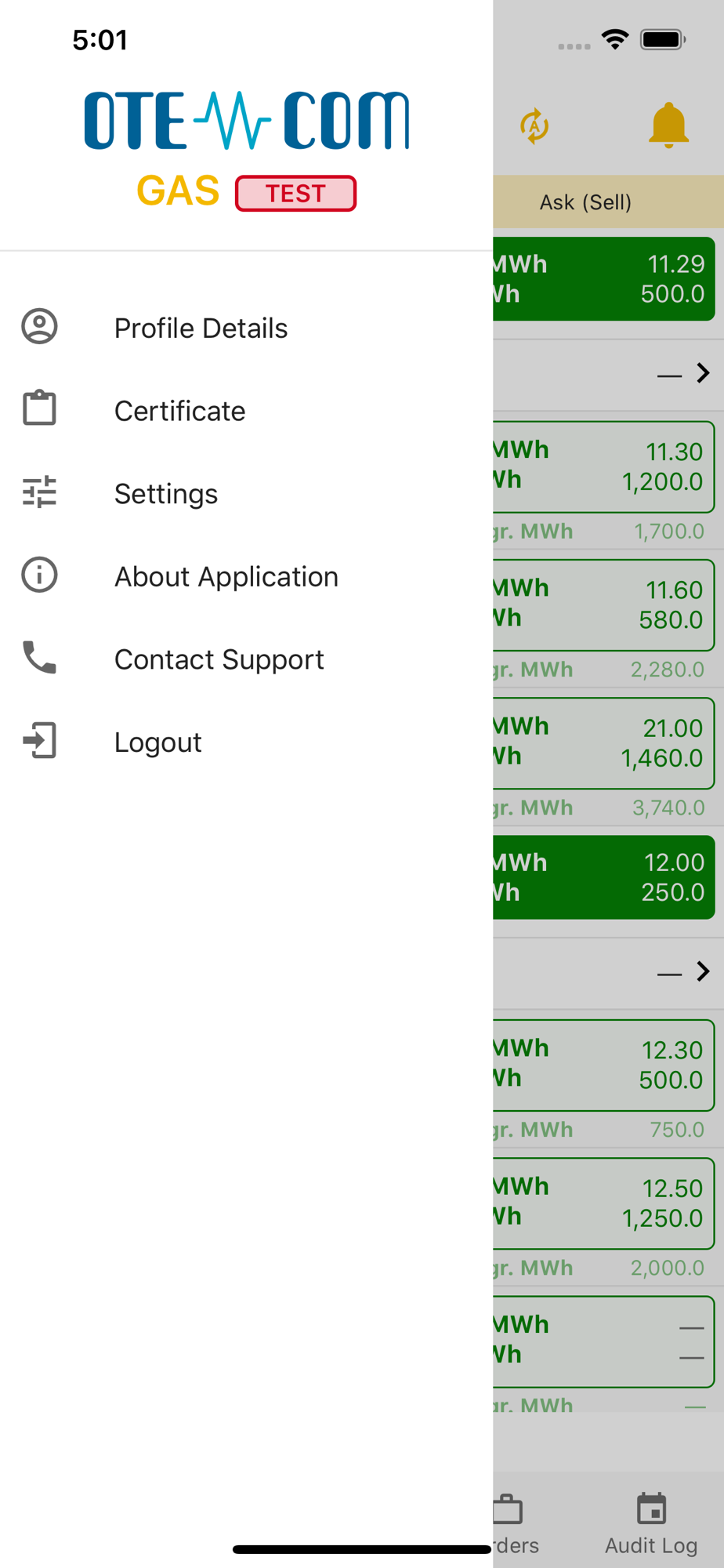Log out of the account
The image size is (724, 1568).
tap(246, 742)
